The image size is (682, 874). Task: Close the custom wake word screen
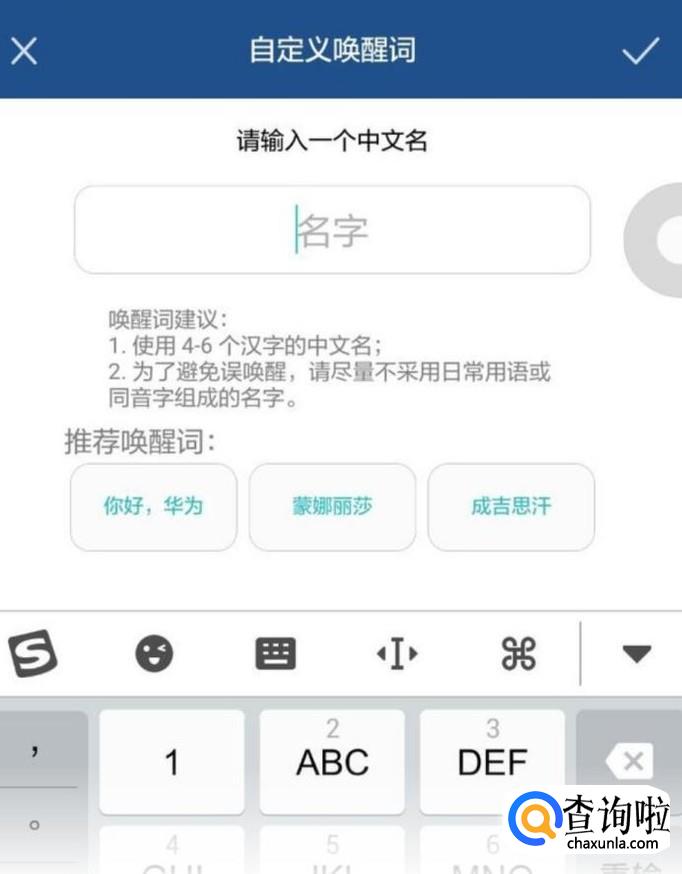24,51
